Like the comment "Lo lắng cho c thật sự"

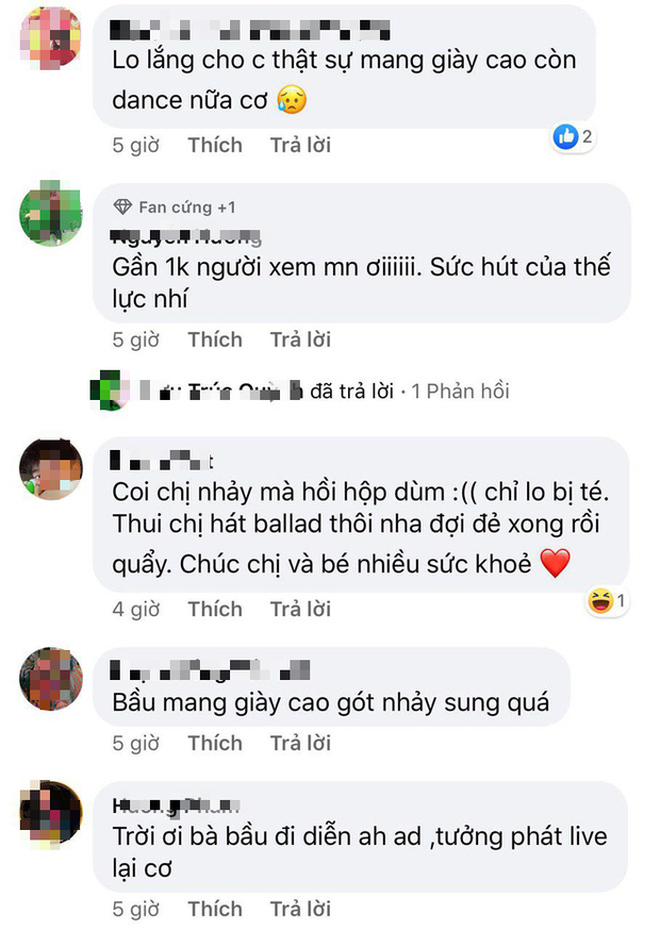tap(214, 145)
